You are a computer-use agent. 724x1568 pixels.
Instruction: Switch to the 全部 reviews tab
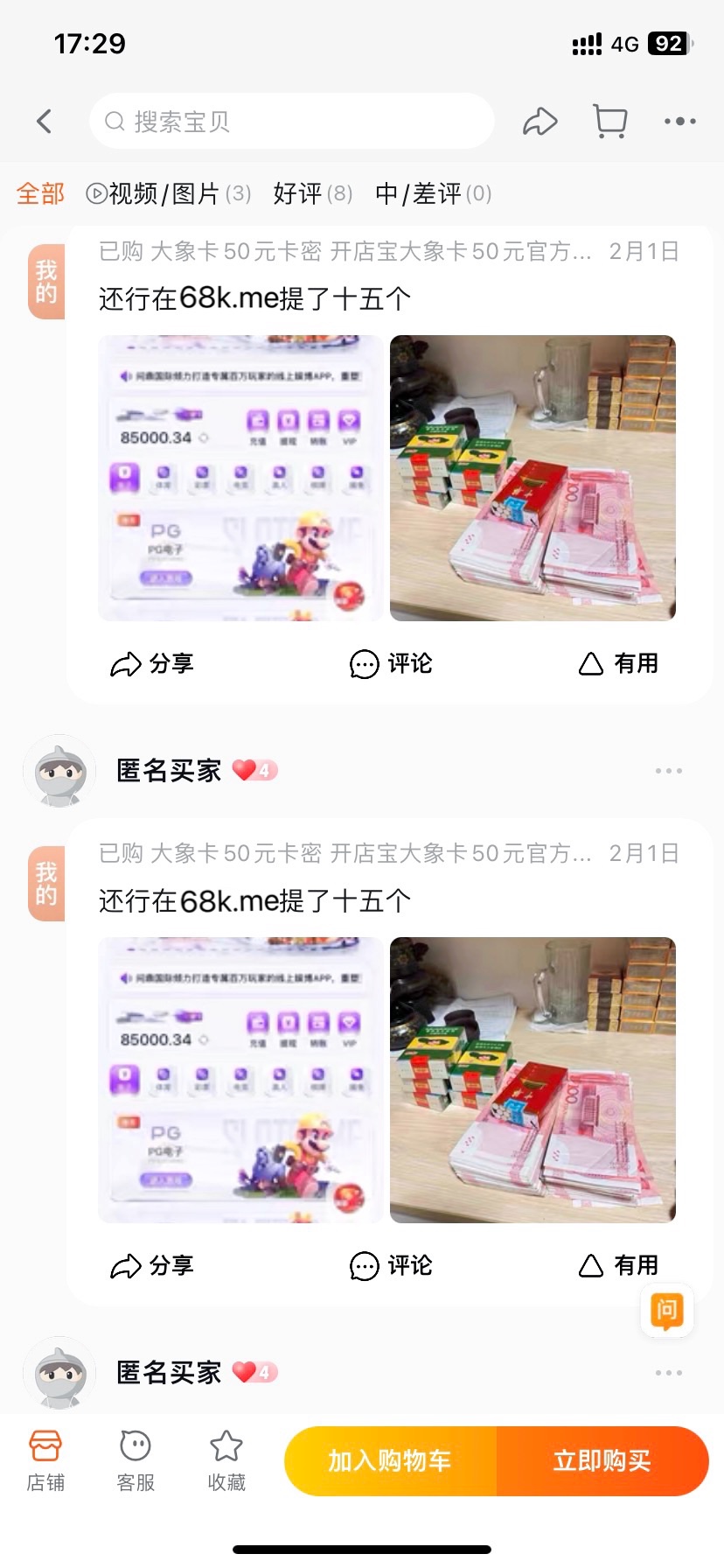tap(40, 193)
